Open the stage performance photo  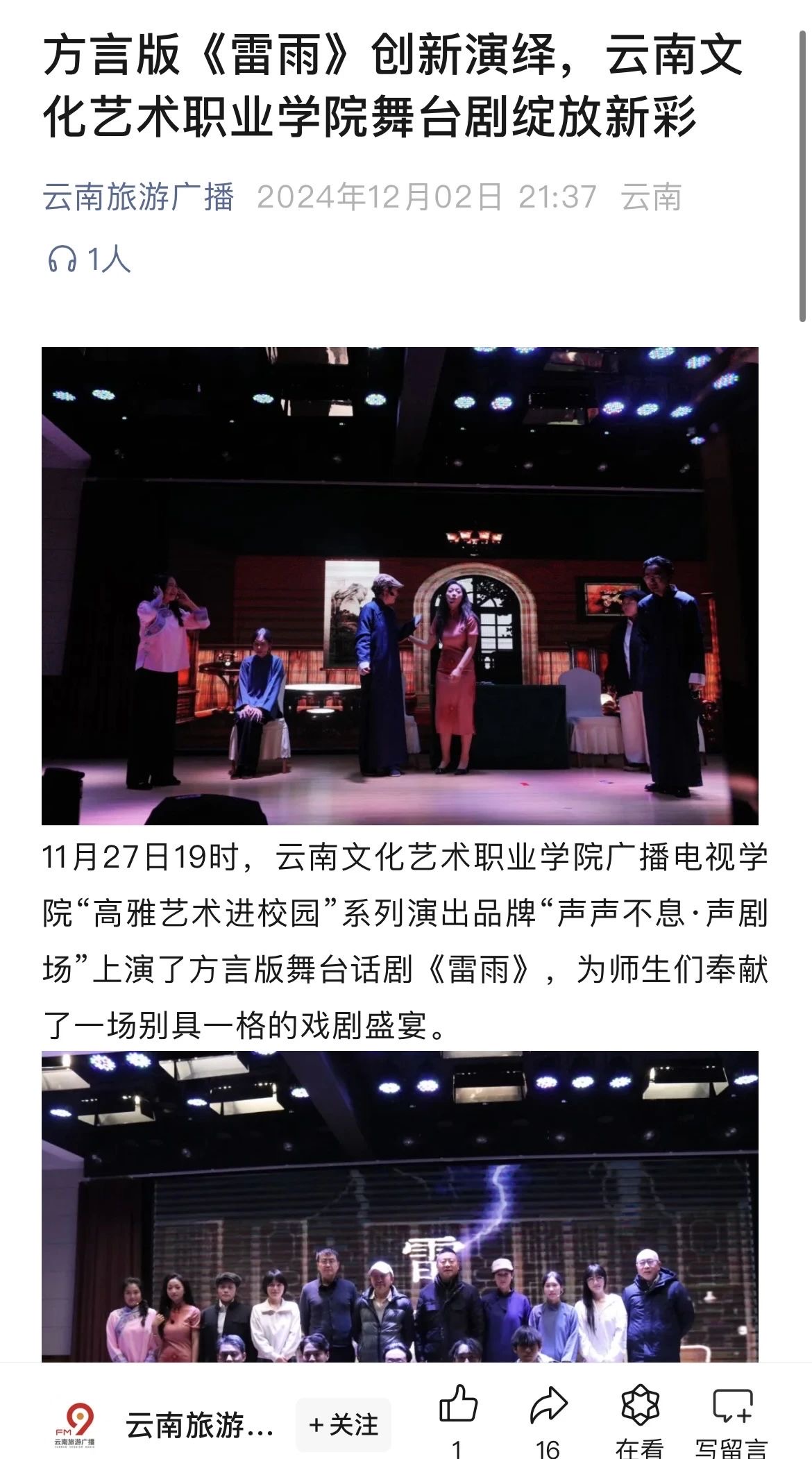(400, 585)
